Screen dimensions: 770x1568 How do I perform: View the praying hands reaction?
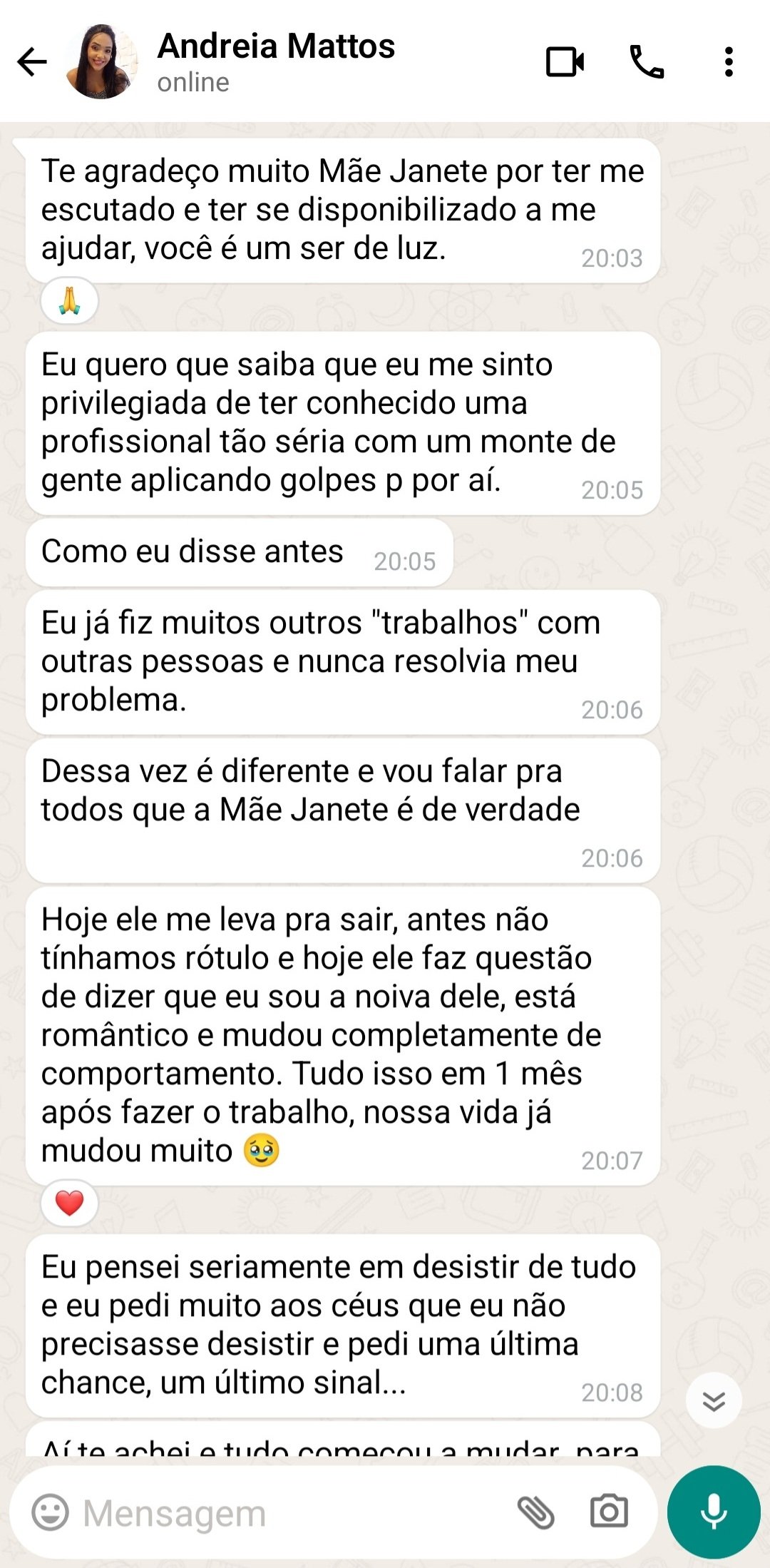69,301
